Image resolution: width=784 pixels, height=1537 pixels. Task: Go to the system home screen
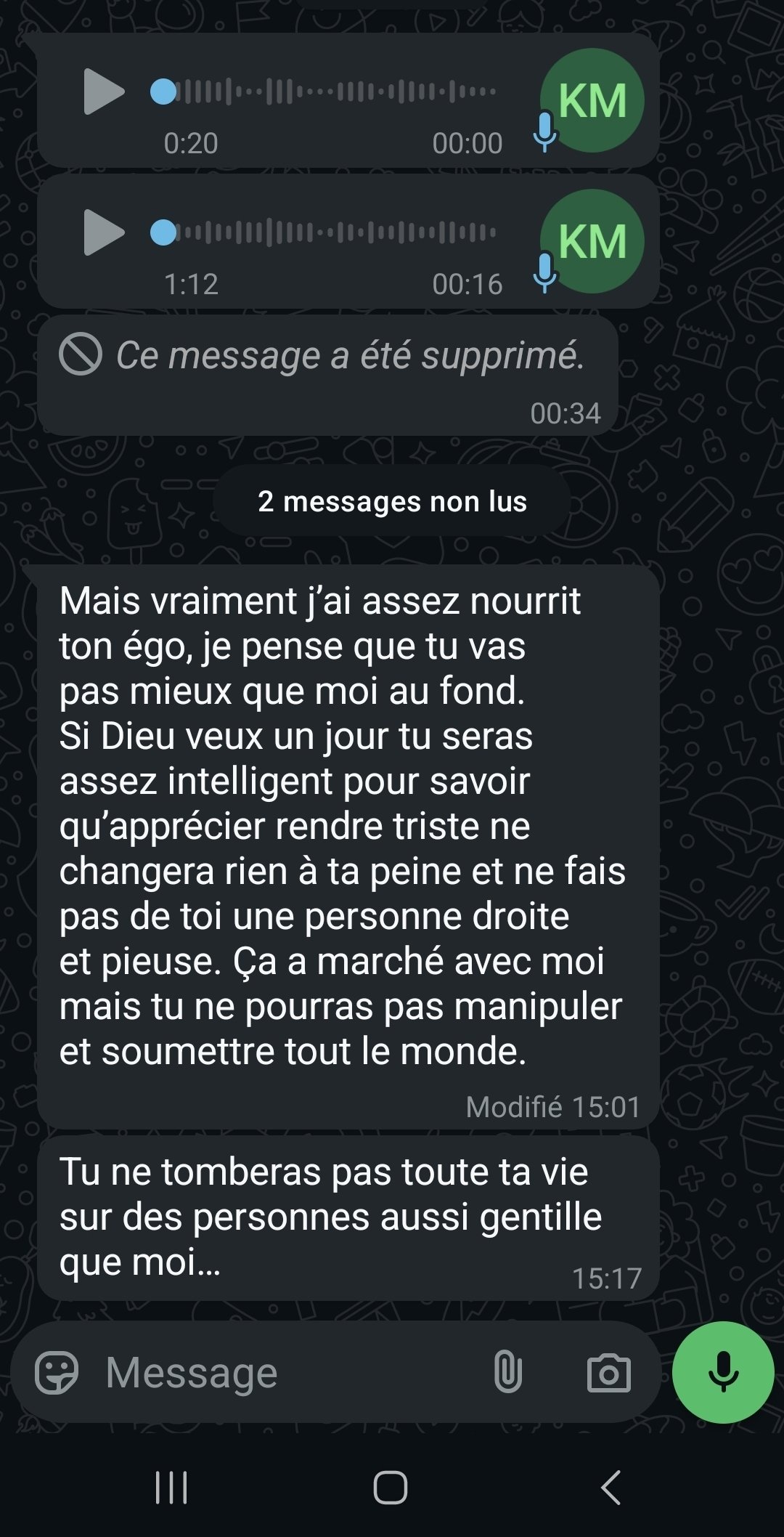(391, 1487)
